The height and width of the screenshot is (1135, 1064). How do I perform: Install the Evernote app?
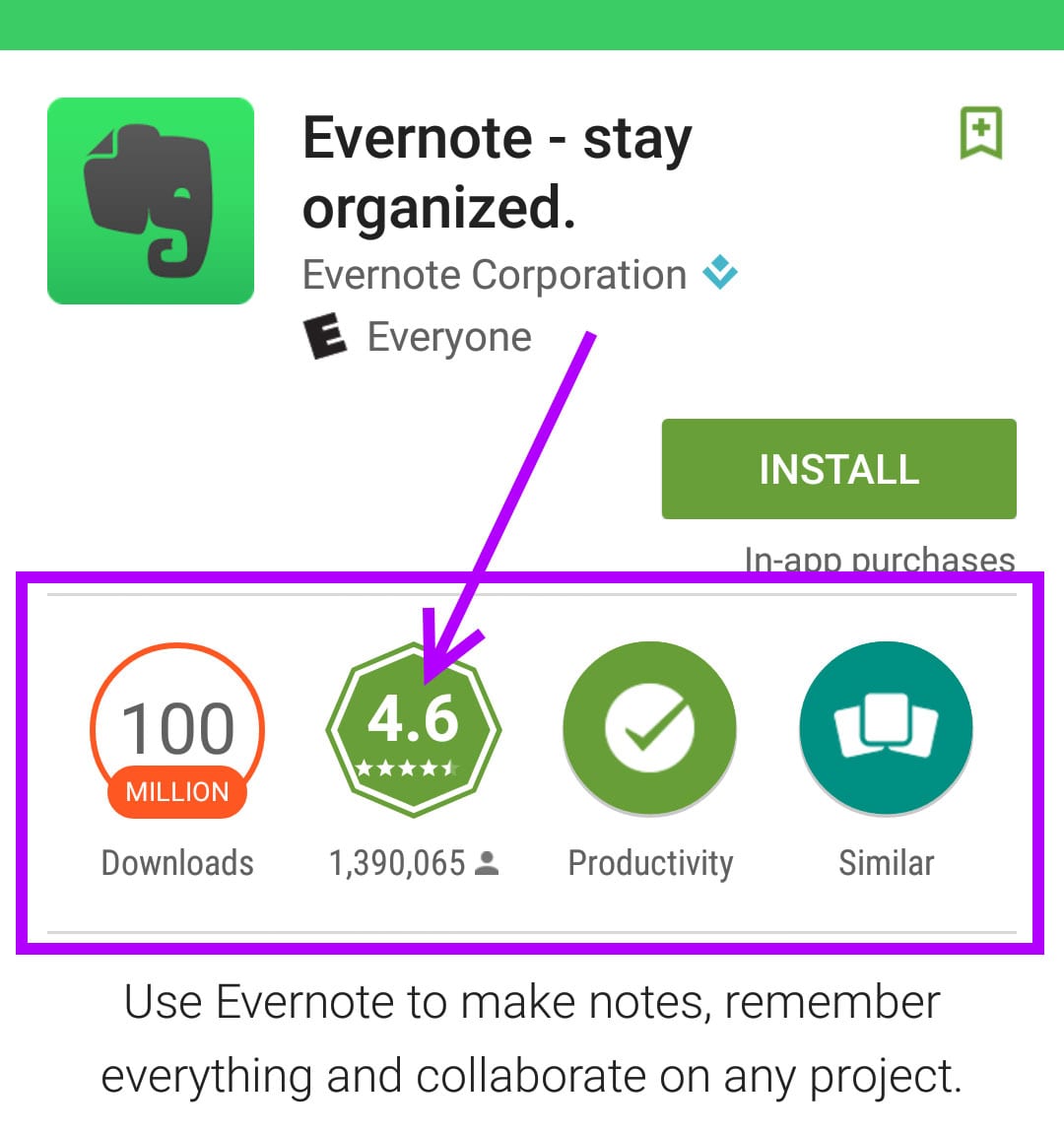pyautogui.click(x=838, y=469)
